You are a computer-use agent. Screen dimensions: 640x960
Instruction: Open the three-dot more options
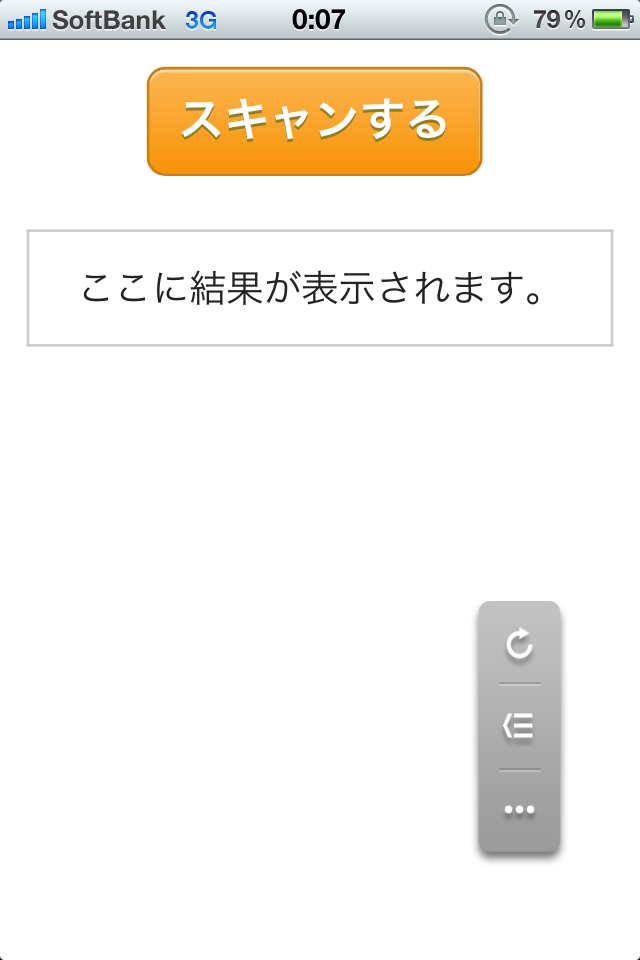[x=519, y=810]
